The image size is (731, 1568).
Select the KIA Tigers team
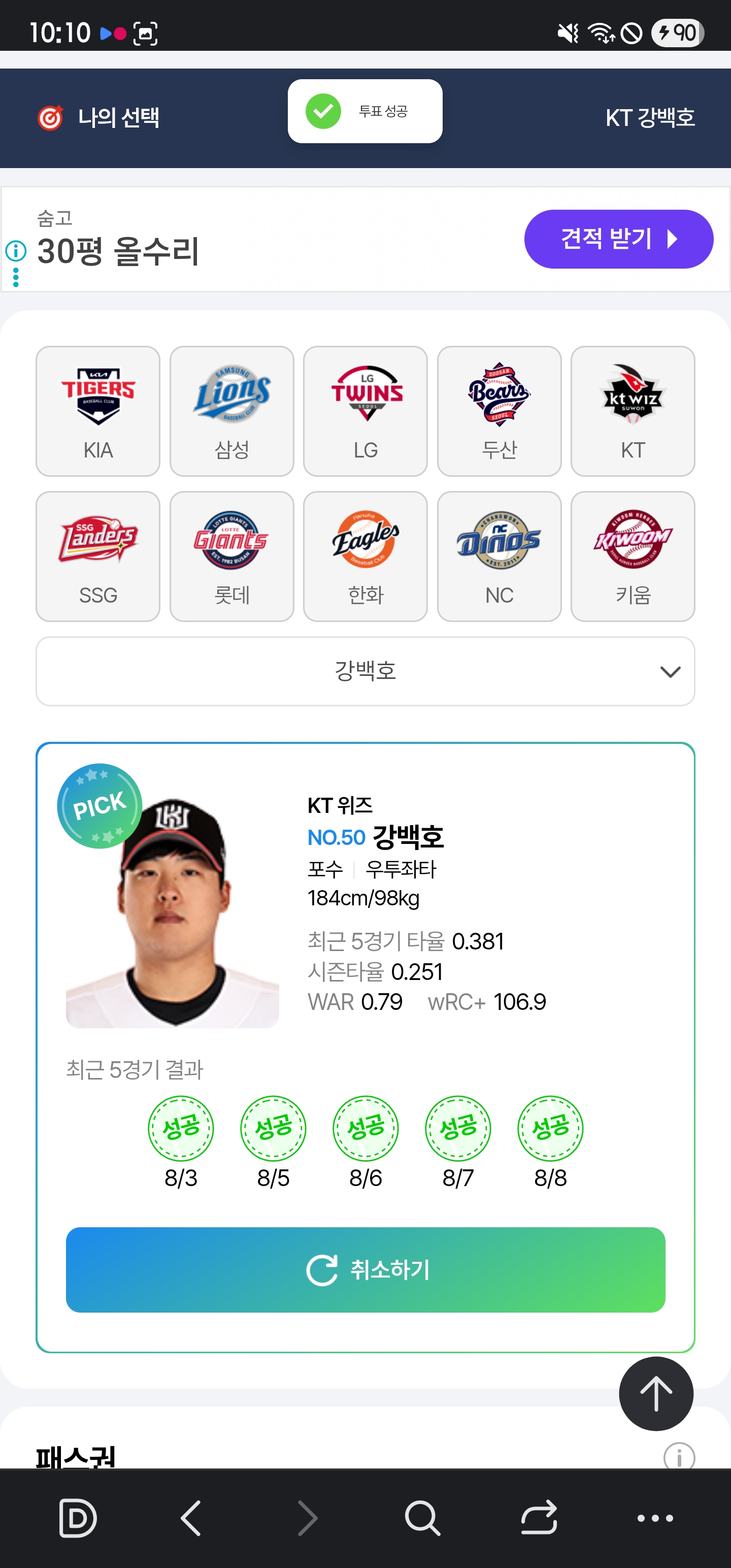(98, 411)
